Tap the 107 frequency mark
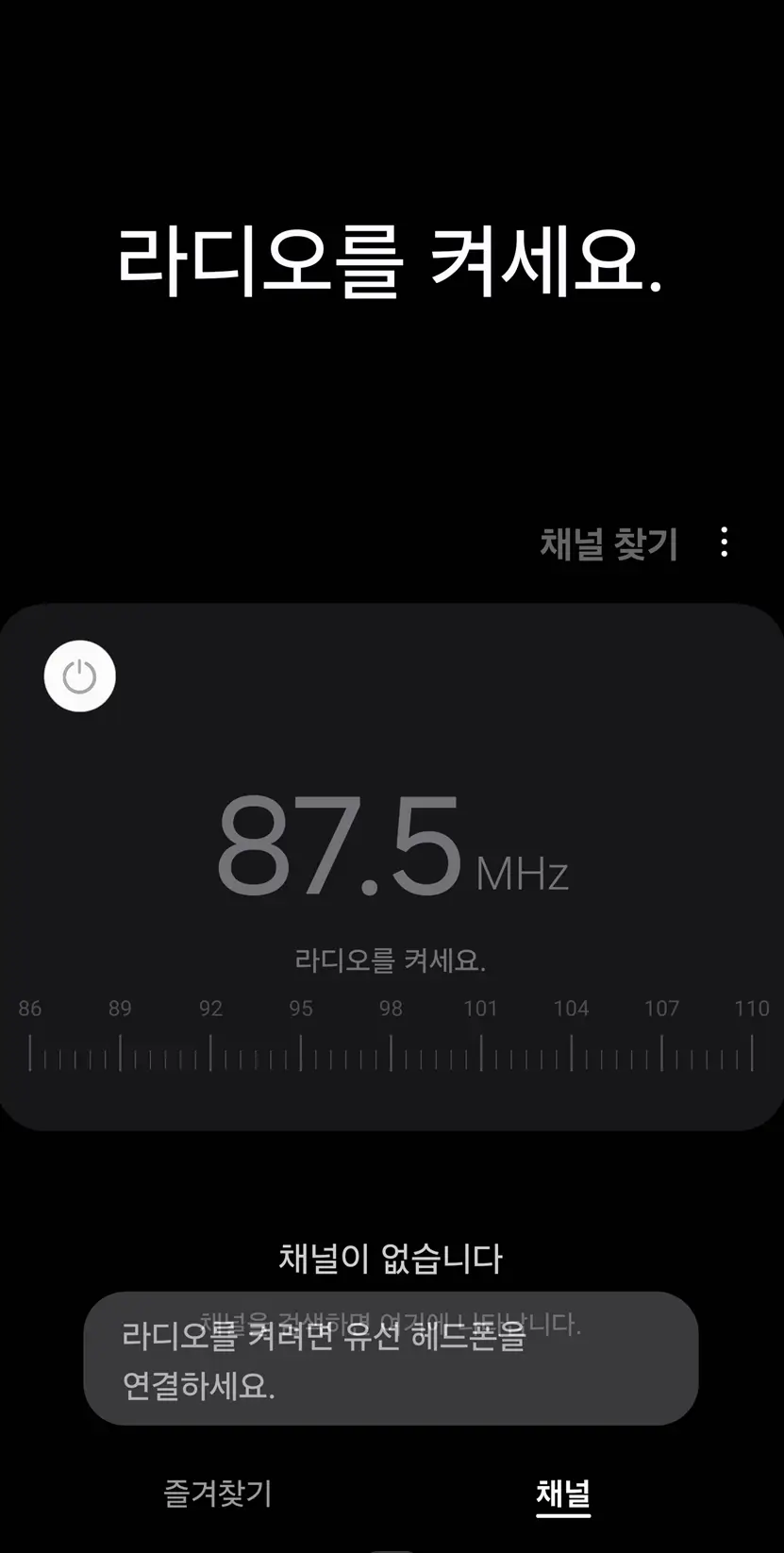The height and width of the screenshot is (1553, 784). click(663, 1008)
